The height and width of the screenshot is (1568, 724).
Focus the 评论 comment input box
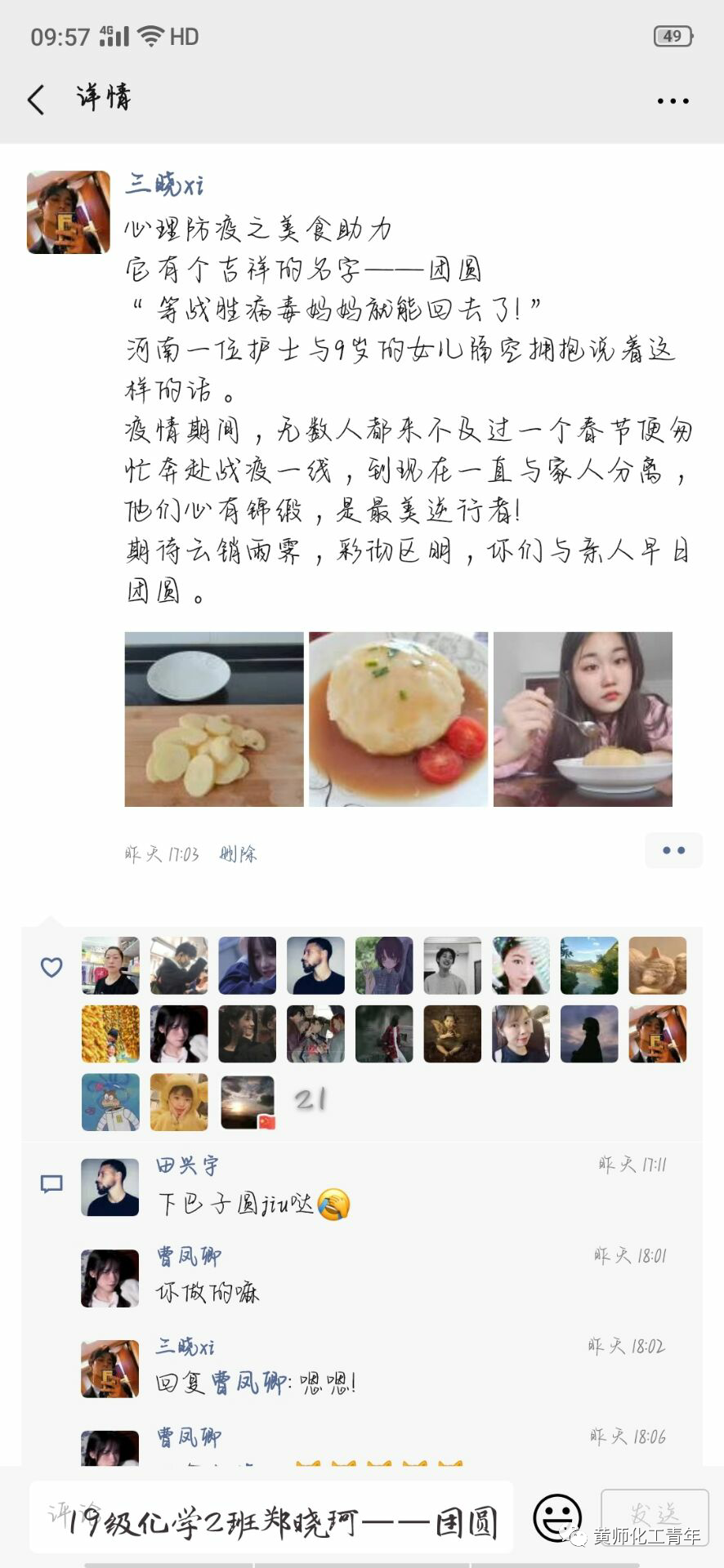pos(270,1517)
